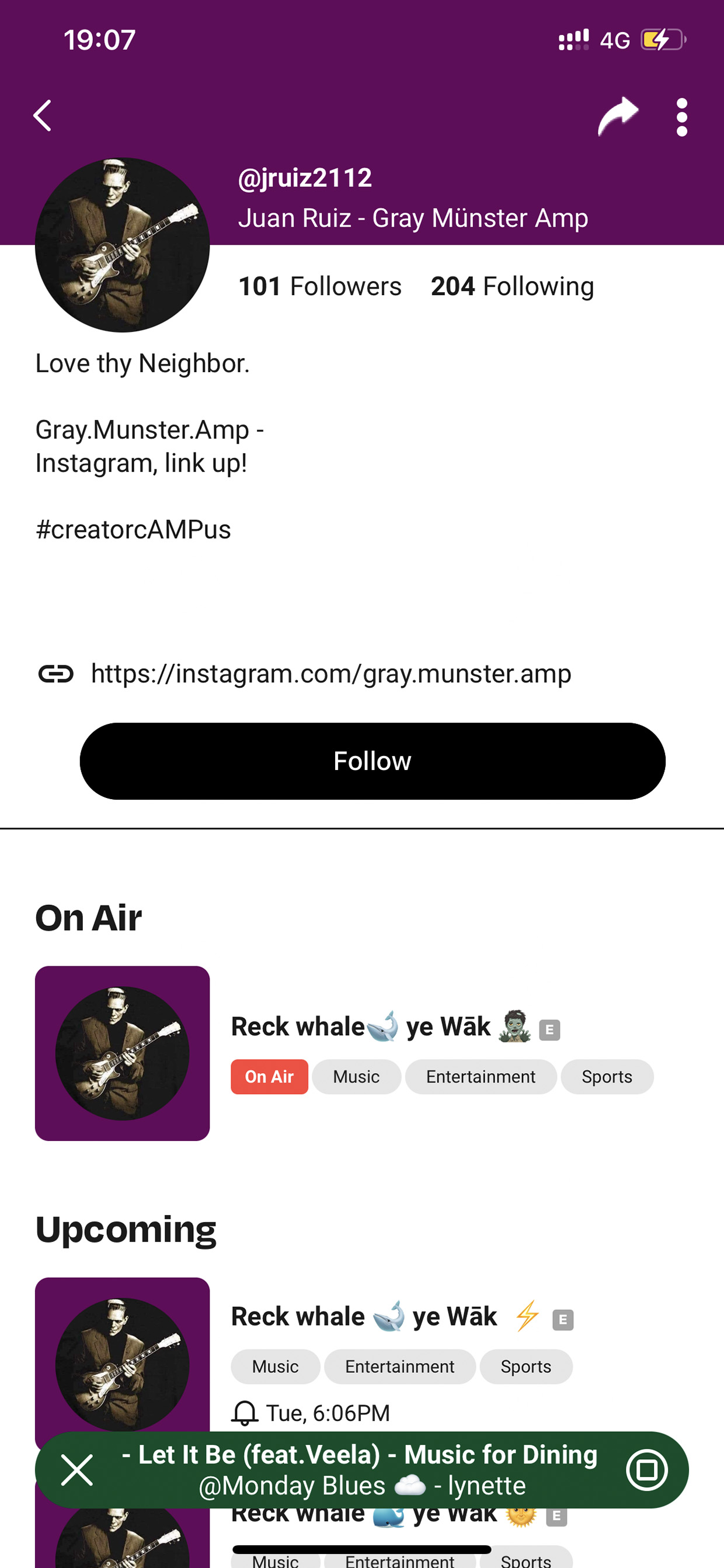Open the On Air Reck whale show
Viewport: 724px width, 1568px height.
coord(361,1053)
